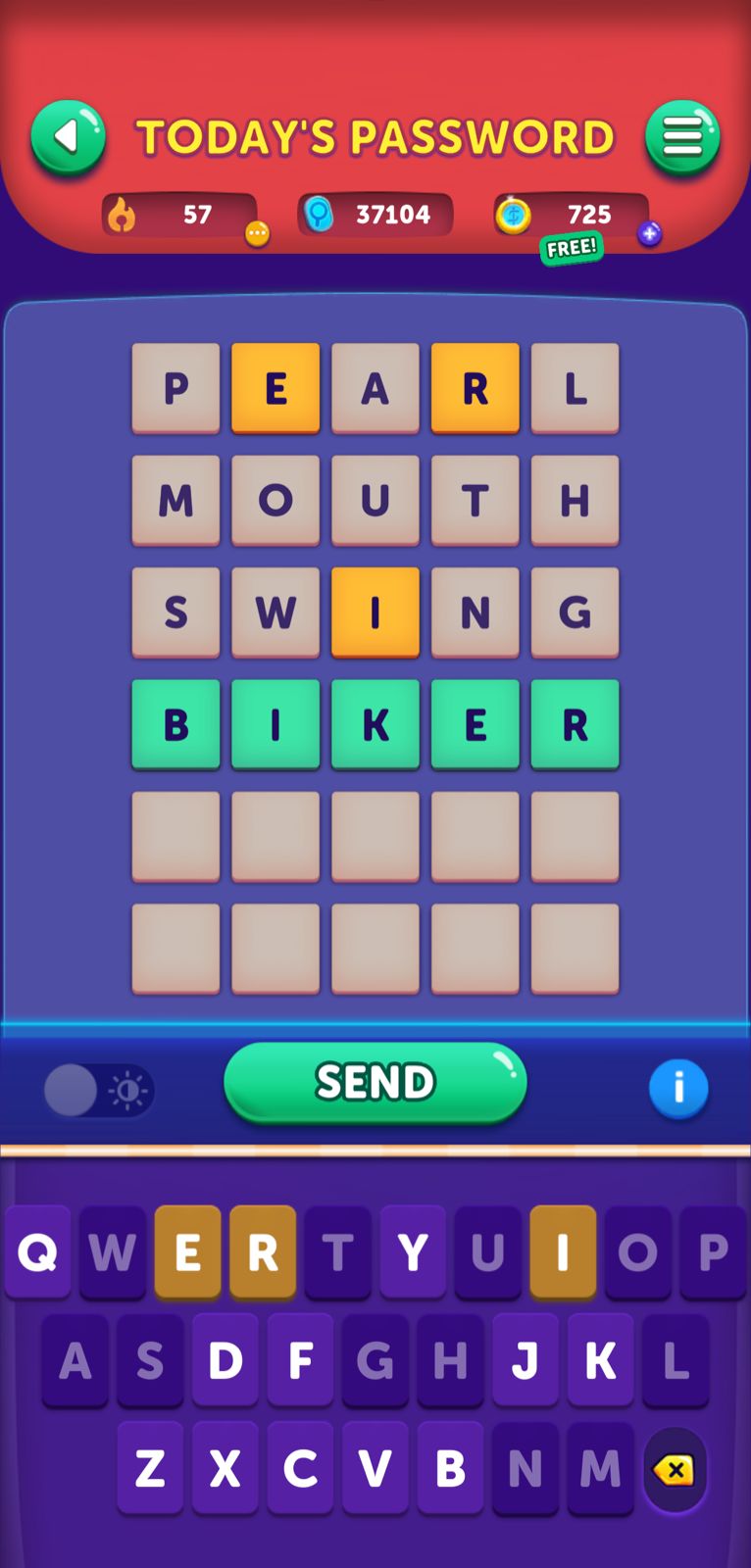Submit the guess with SEND
Image resolution: width=751 pixels, height=1568 pixels.
375,1083
